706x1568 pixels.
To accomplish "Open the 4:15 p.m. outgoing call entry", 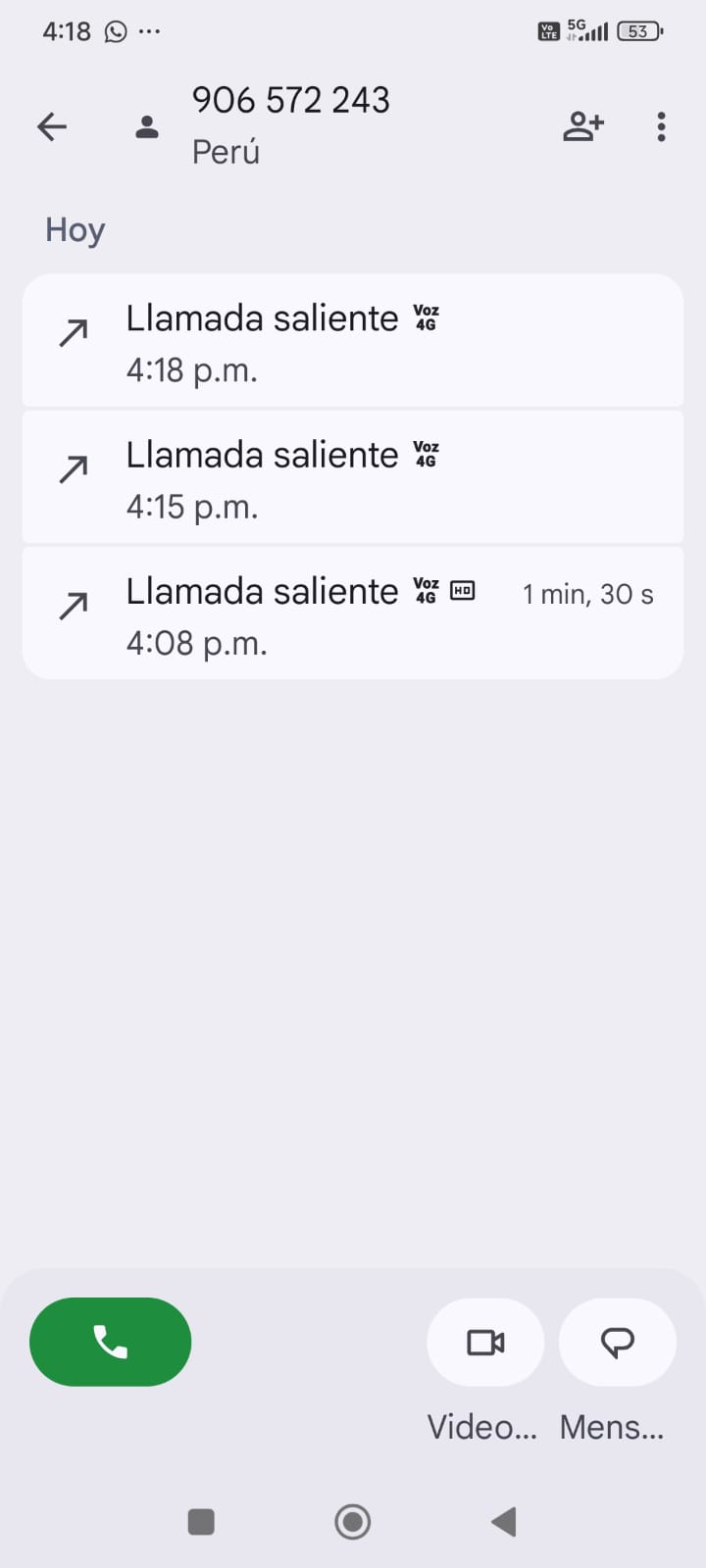I will click(352, 477).
